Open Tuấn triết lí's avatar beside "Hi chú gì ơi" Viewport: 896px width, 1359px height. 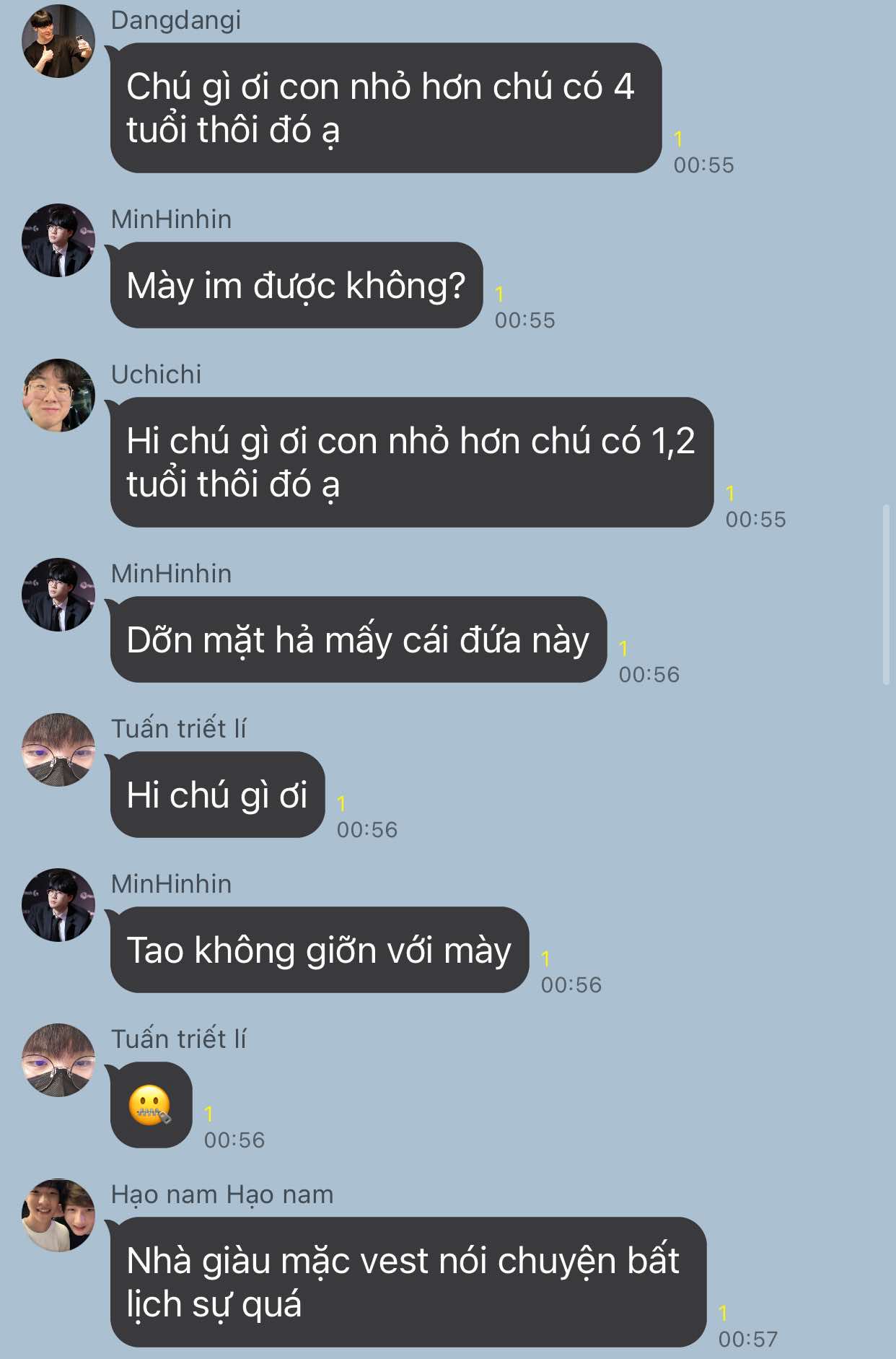pyautogui.click(x=58, y=750)
